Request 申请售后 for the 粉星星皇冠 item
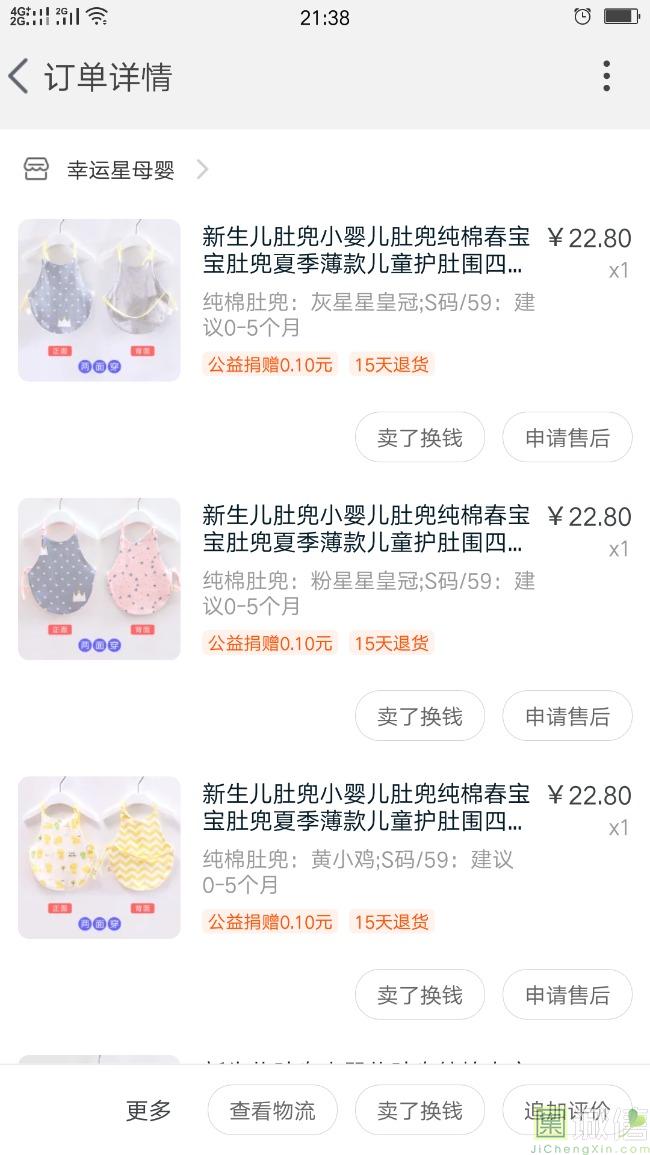Screen dimensions: 650x1155 [567, 716]
